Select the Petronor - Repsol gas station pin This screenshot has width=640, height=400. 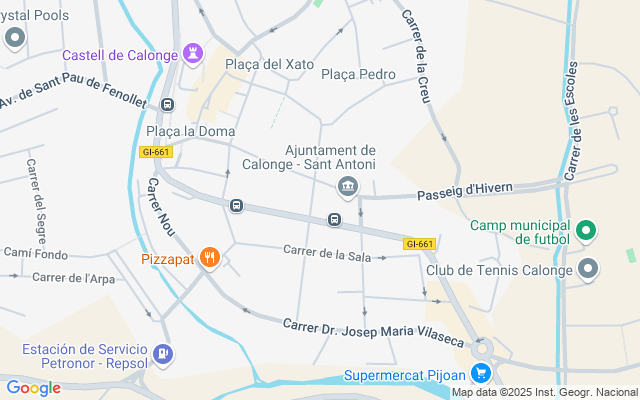point(163,354)
